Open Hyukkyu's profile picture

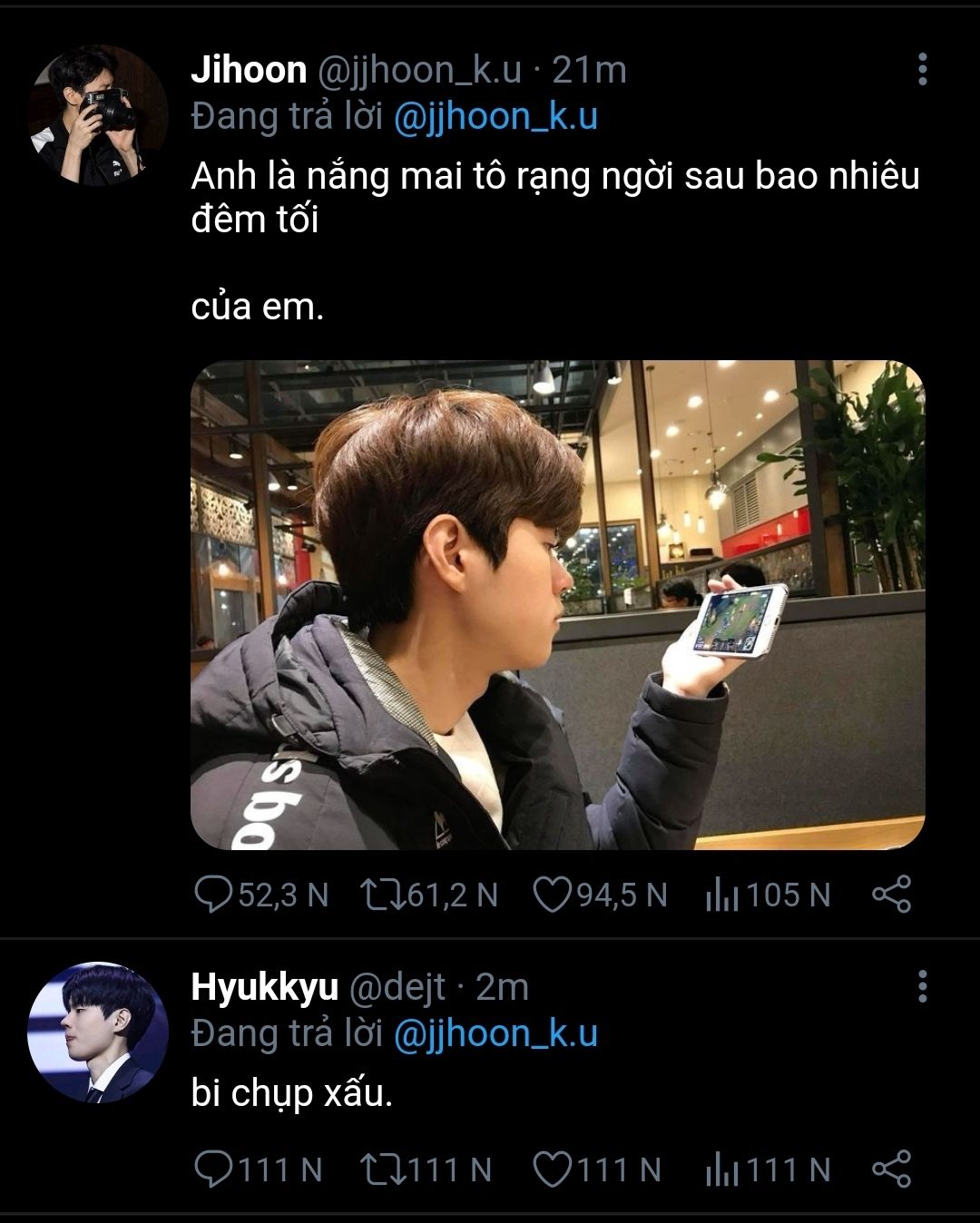pyautogui.click(x=98, y=1032)
